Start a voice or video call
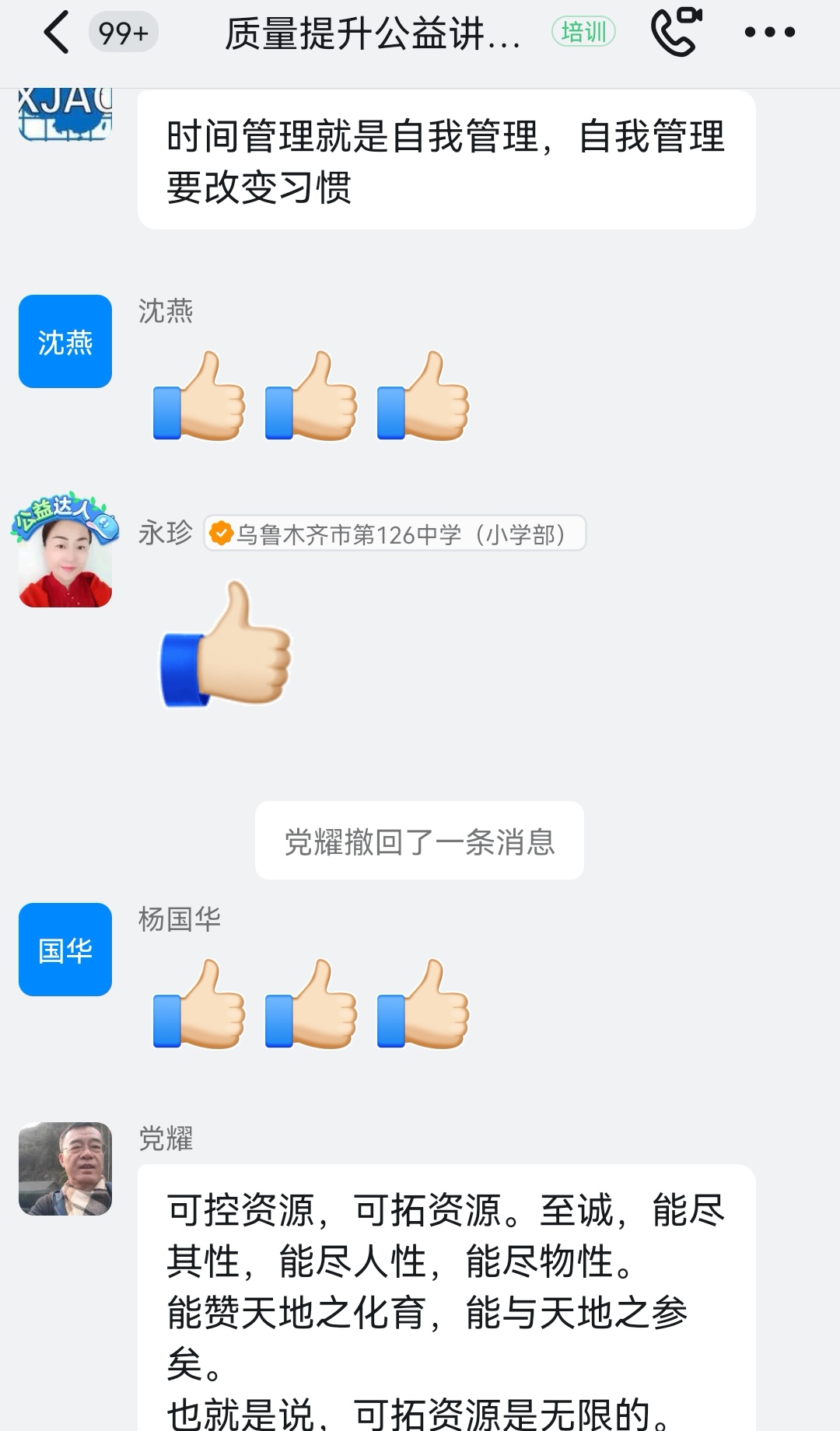Viewport: 840px width, 1431px height. (x=675, y=32)
